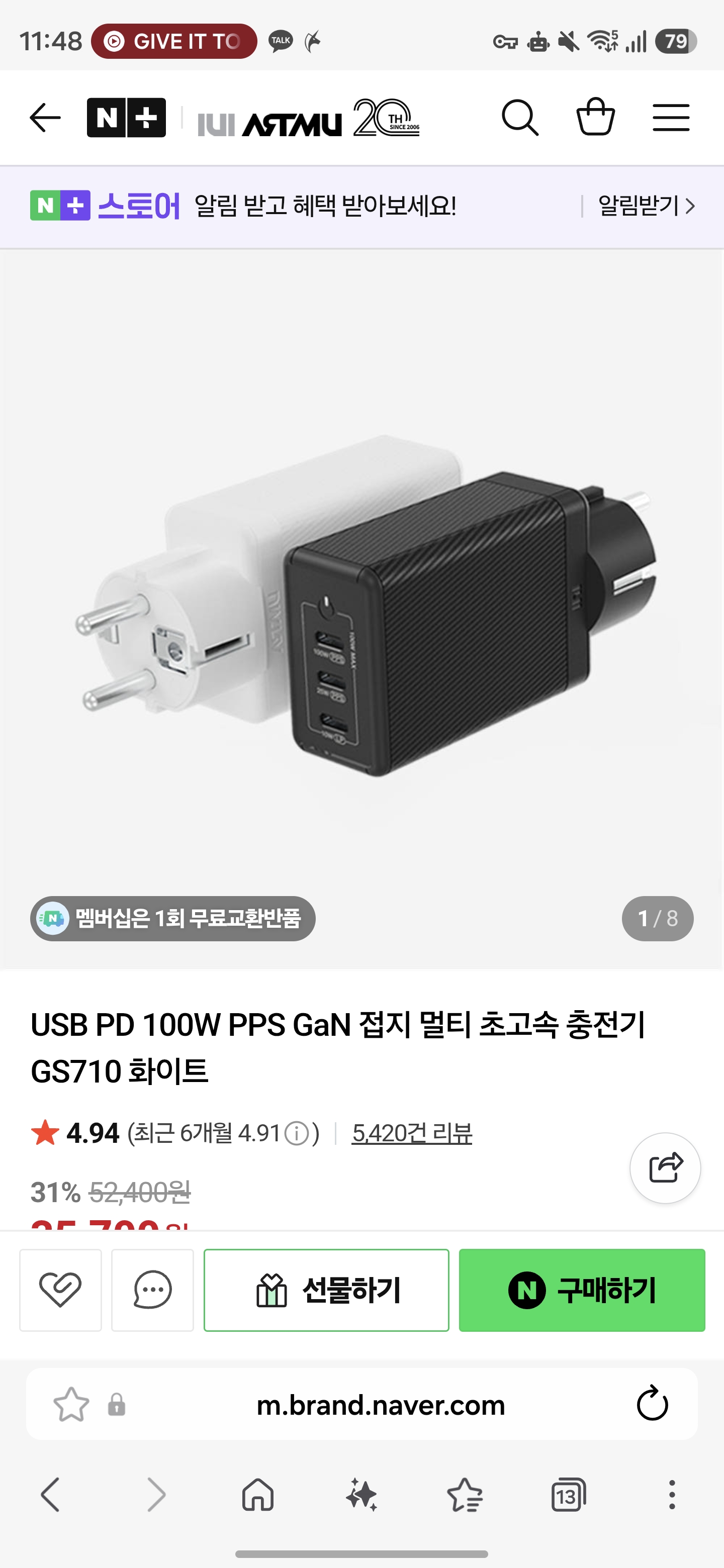Show info about the recent 6-month rating
The image size is (724, 1568).
coord(297,1134)
